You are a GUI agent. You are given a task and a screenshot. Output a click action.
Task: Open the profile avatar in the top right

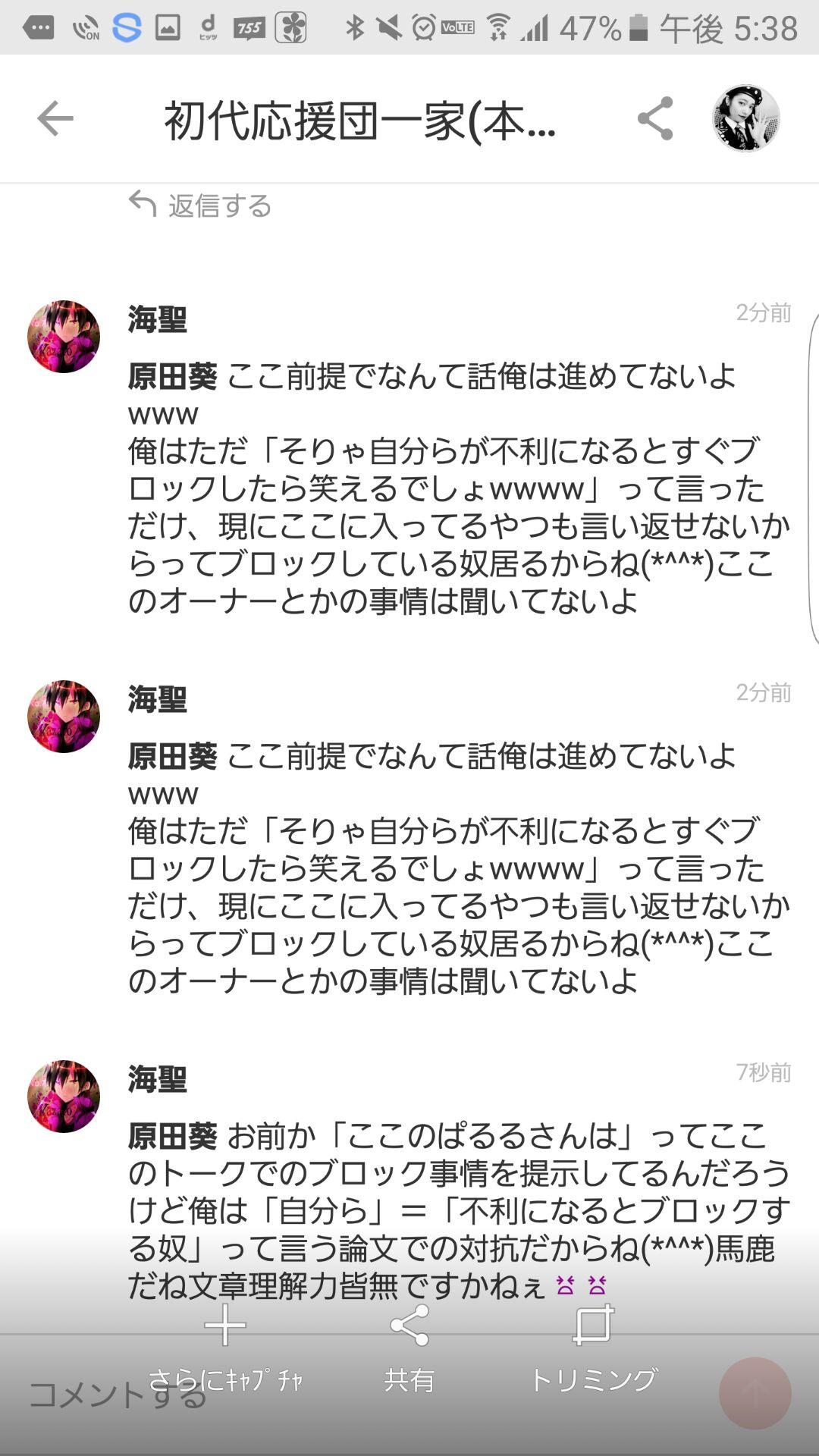coord(745,119)
